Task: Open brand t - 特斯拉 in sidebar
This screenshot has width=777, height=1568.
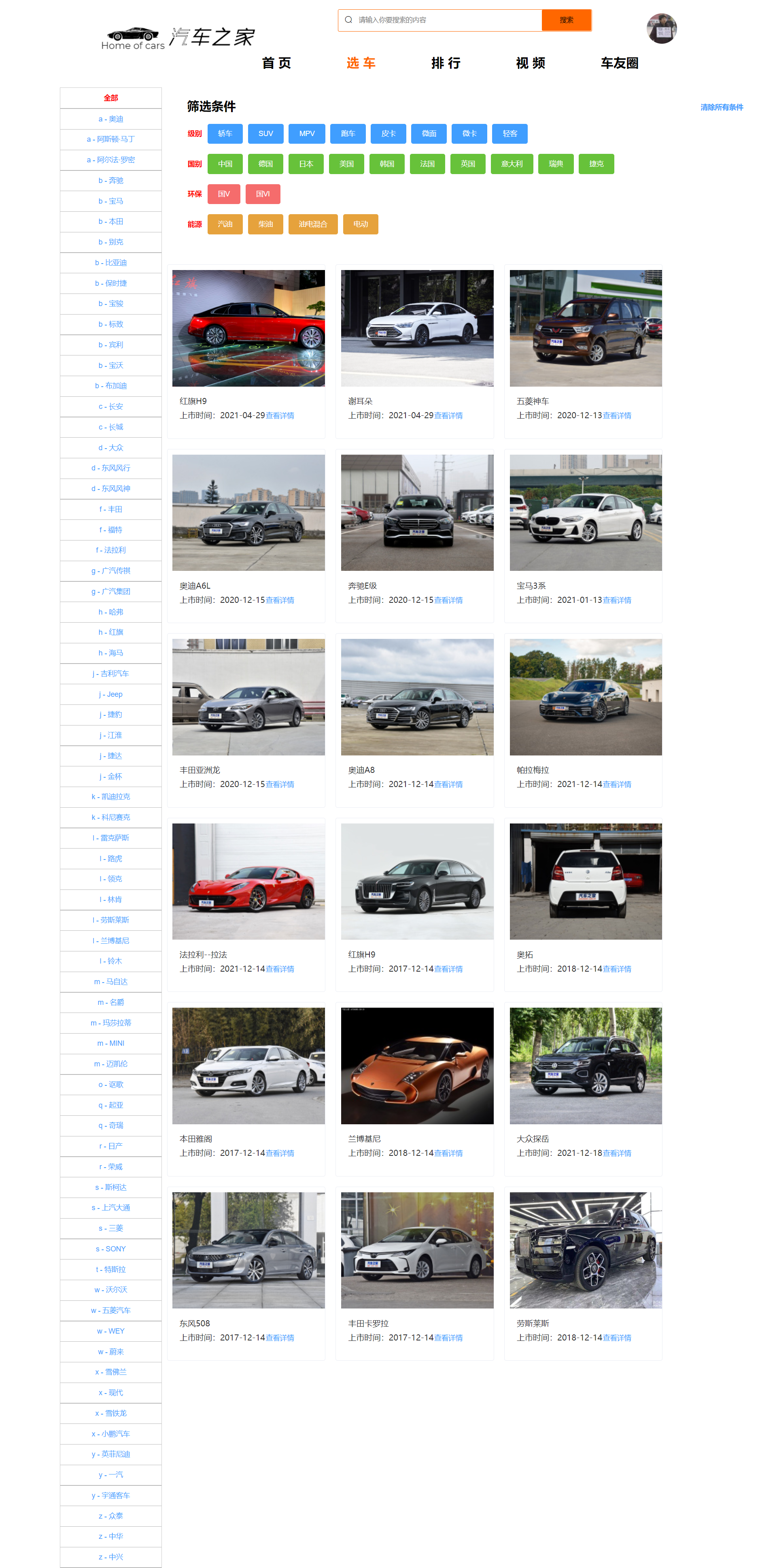Action: (x=111, y=1269)
